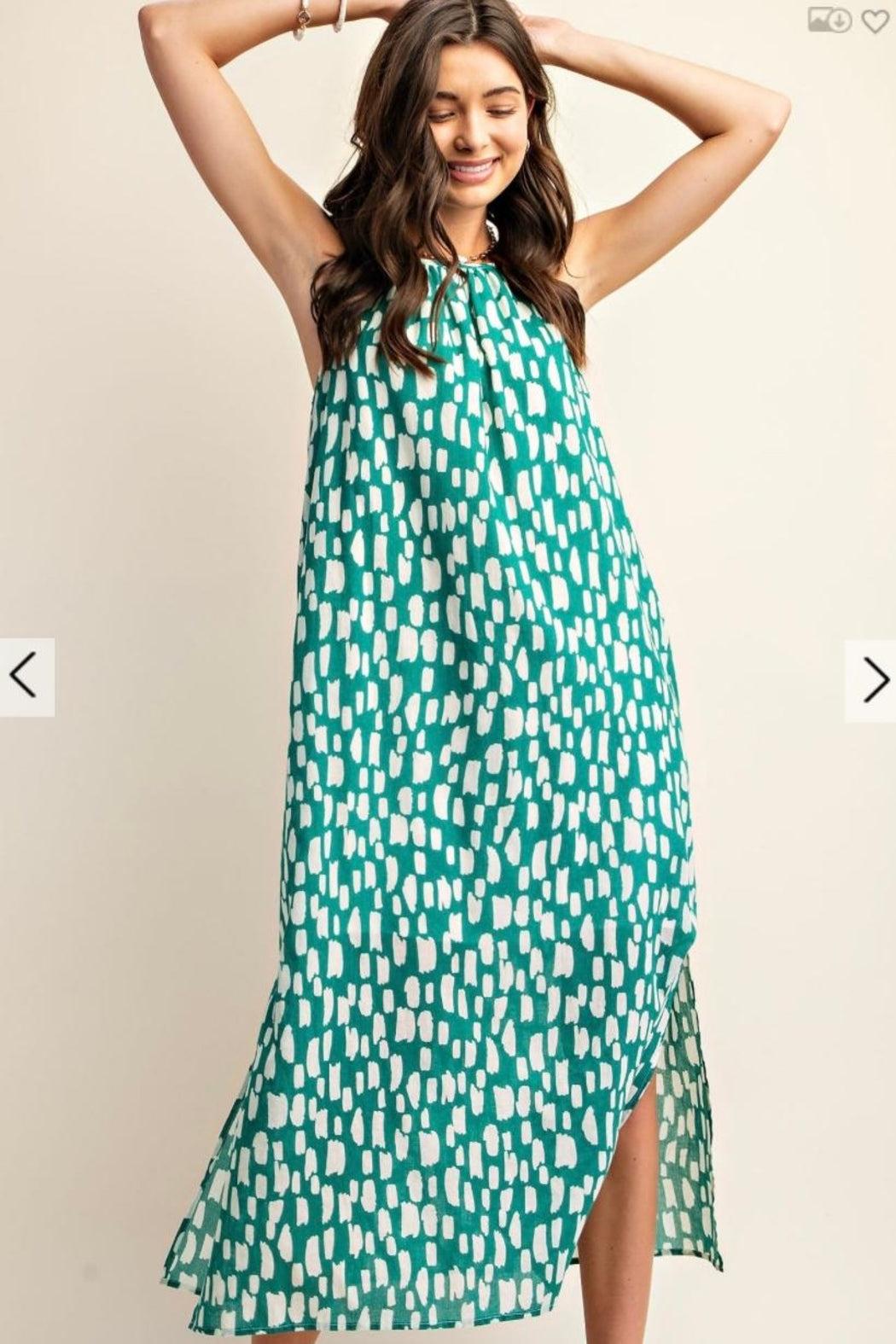This screenshot has height=1344, width=896.
Task: Add the green dress to favorites
Action: [x=875, y=22]
